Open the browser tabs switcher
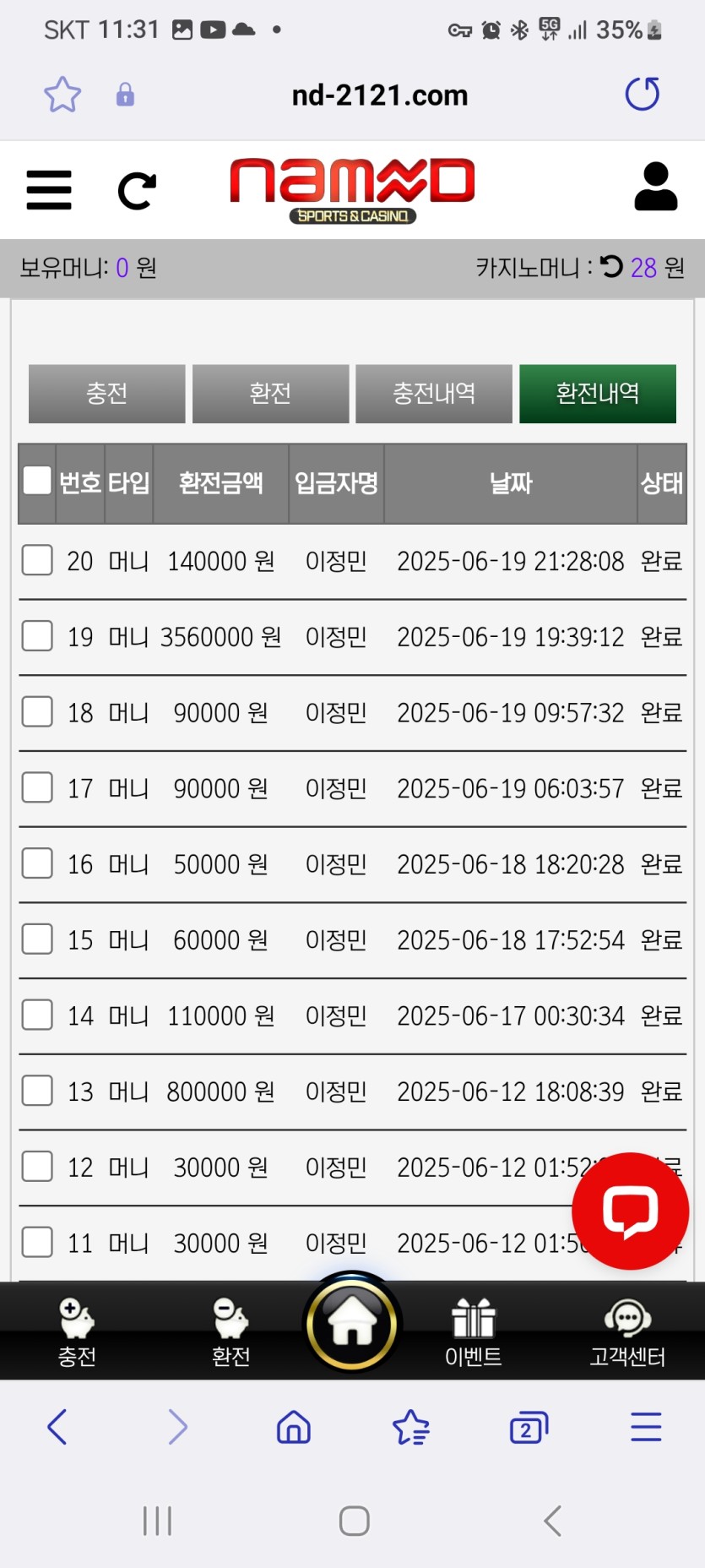The width and height of the screenshot is (705, 1568). pos(529,1428)
